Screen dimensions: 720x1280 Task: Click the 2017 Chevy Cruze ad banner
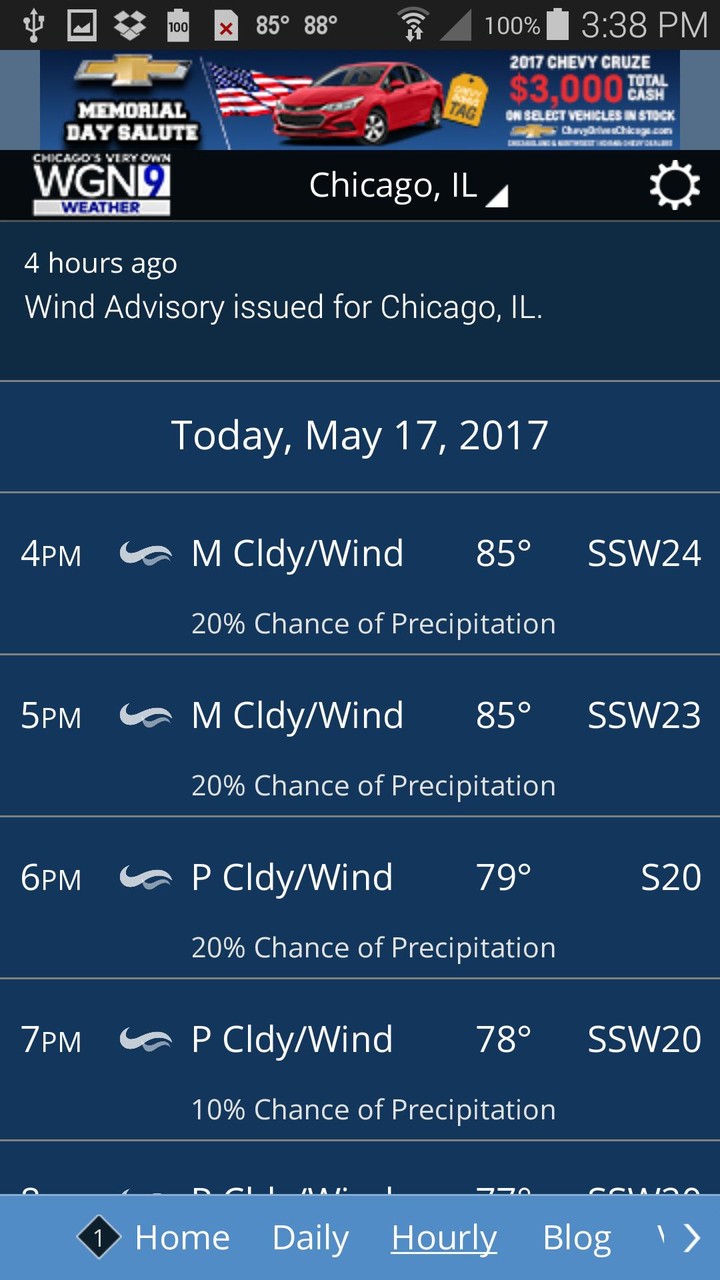click(x=360, y=100)
